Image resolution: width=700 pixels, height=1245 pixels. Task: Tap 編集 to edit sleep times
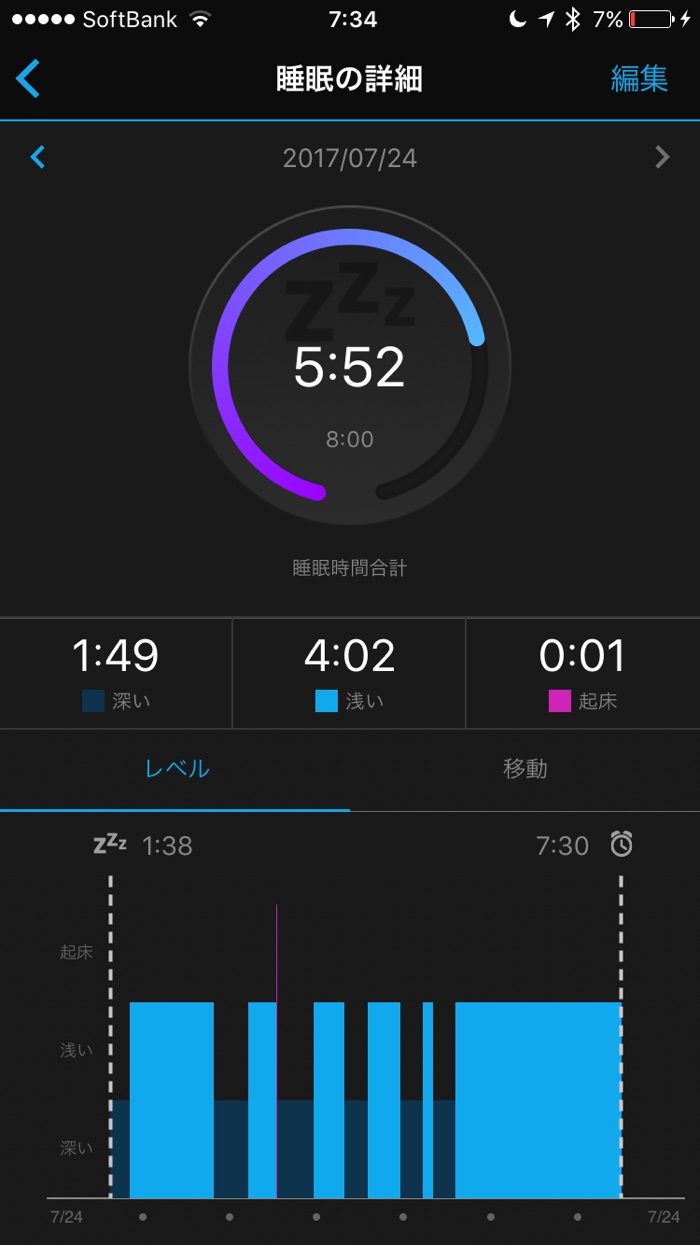point(639,79)
